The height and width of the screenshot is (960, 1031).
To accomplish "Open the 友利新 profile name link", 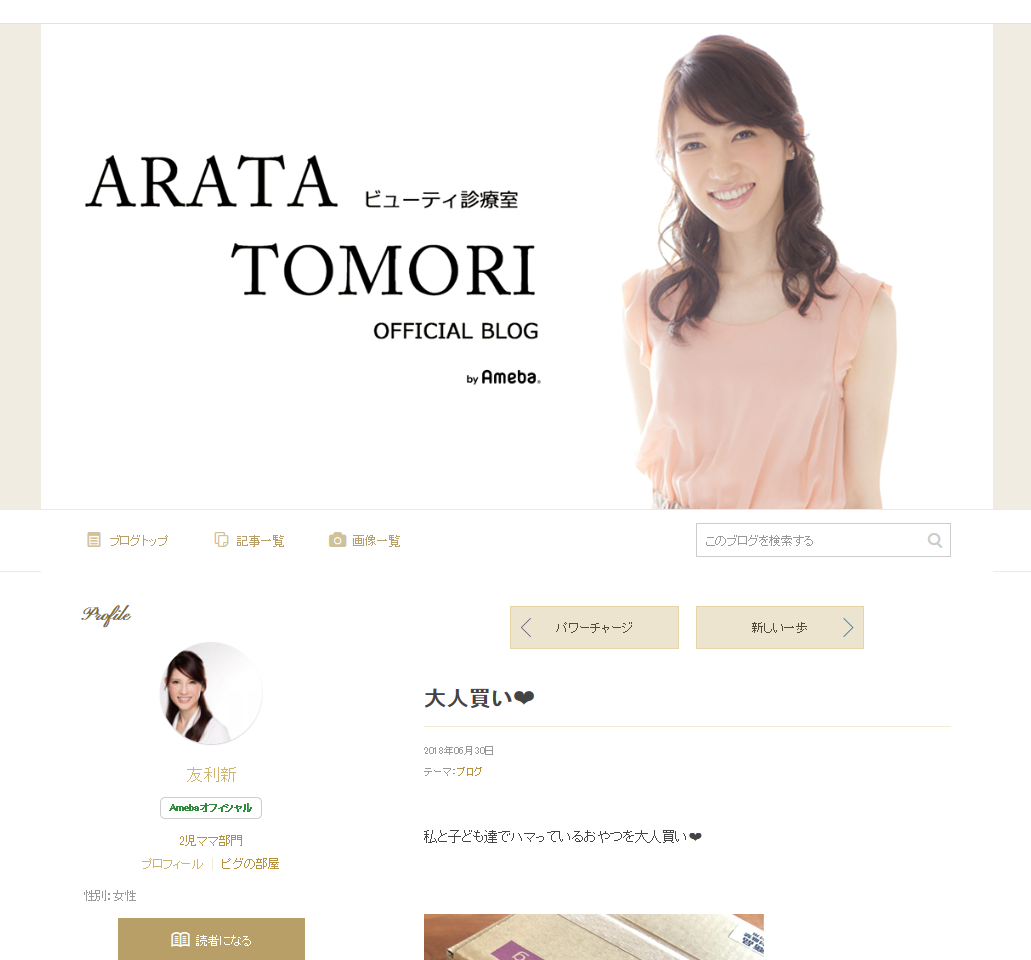I will [x=211, y=775].
